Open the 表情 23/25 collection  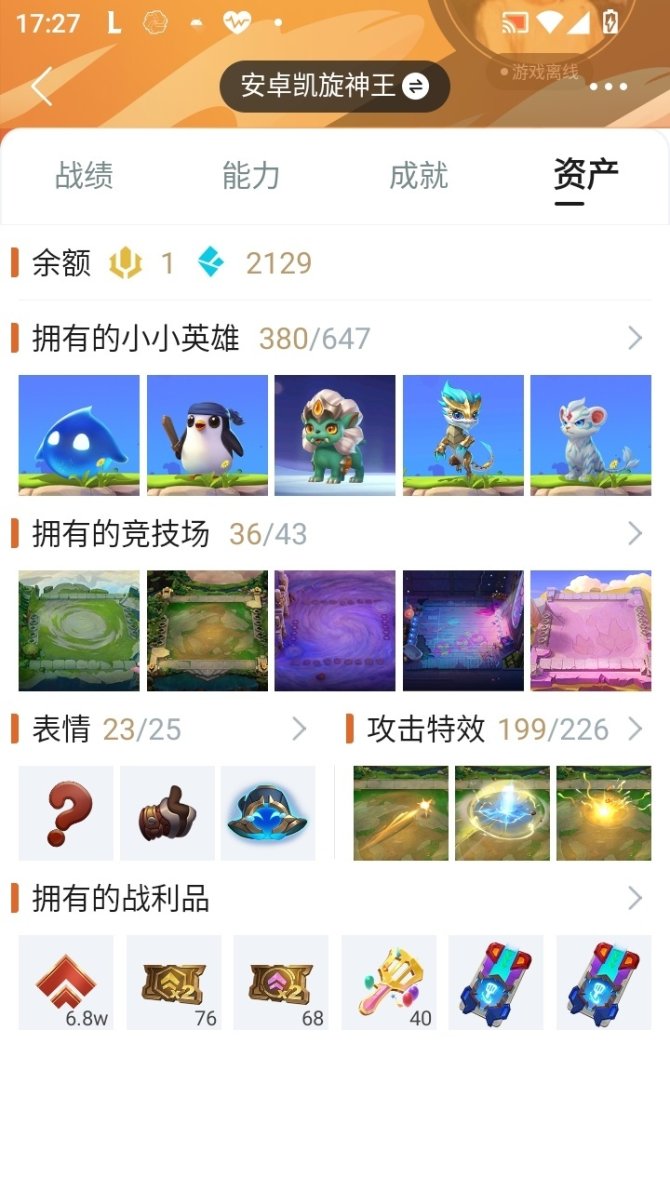point(298,729)
